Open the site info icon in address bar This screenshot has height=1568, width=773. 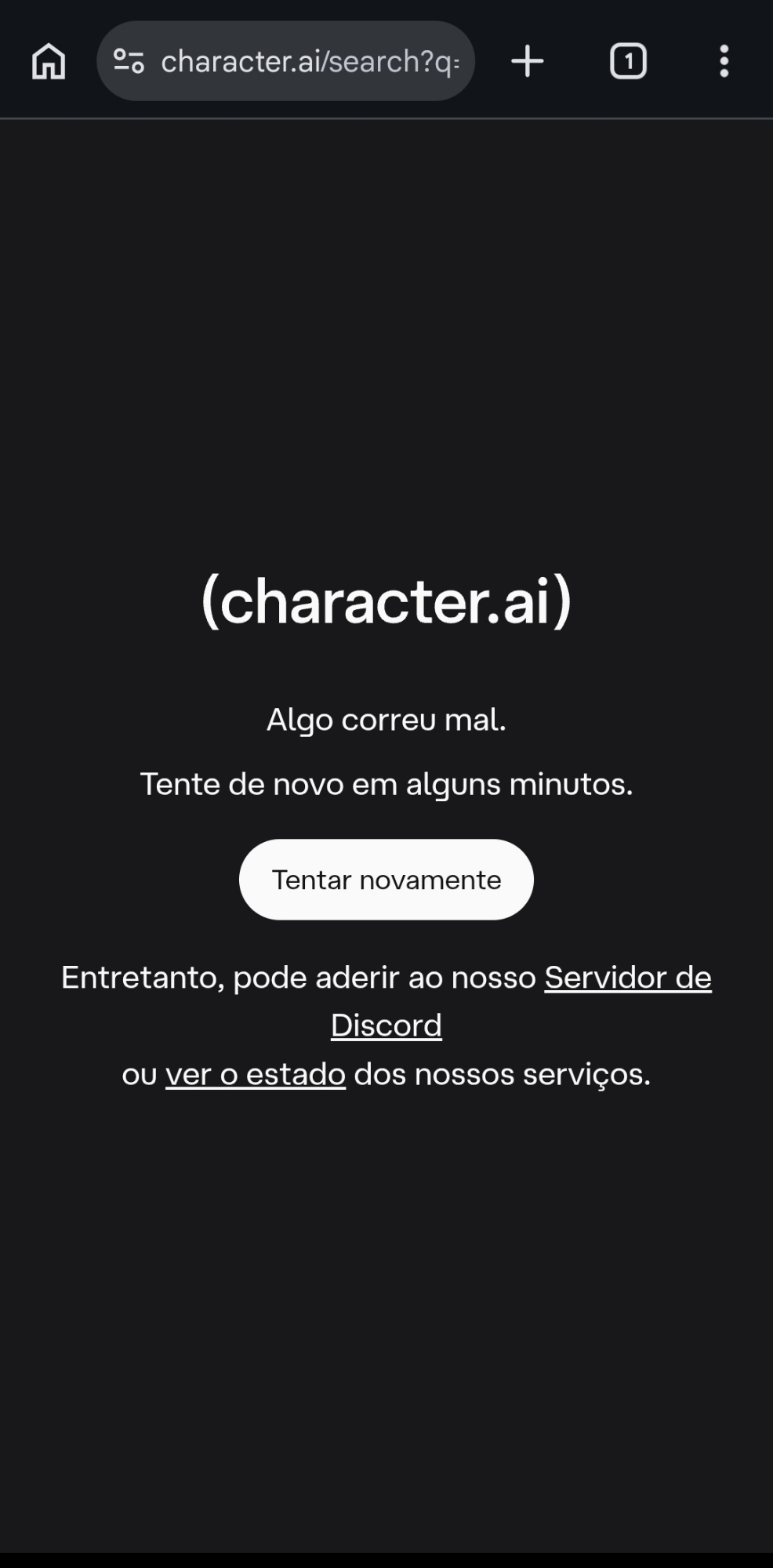pyautogui.click(x=129, y=61)
